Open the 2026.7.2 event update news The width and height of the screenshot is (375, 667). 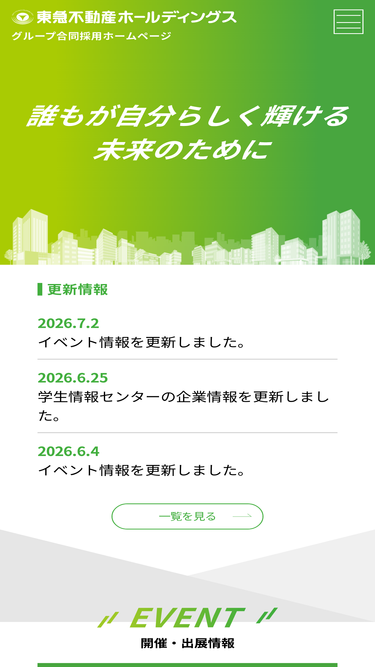(x=188, y=333)
